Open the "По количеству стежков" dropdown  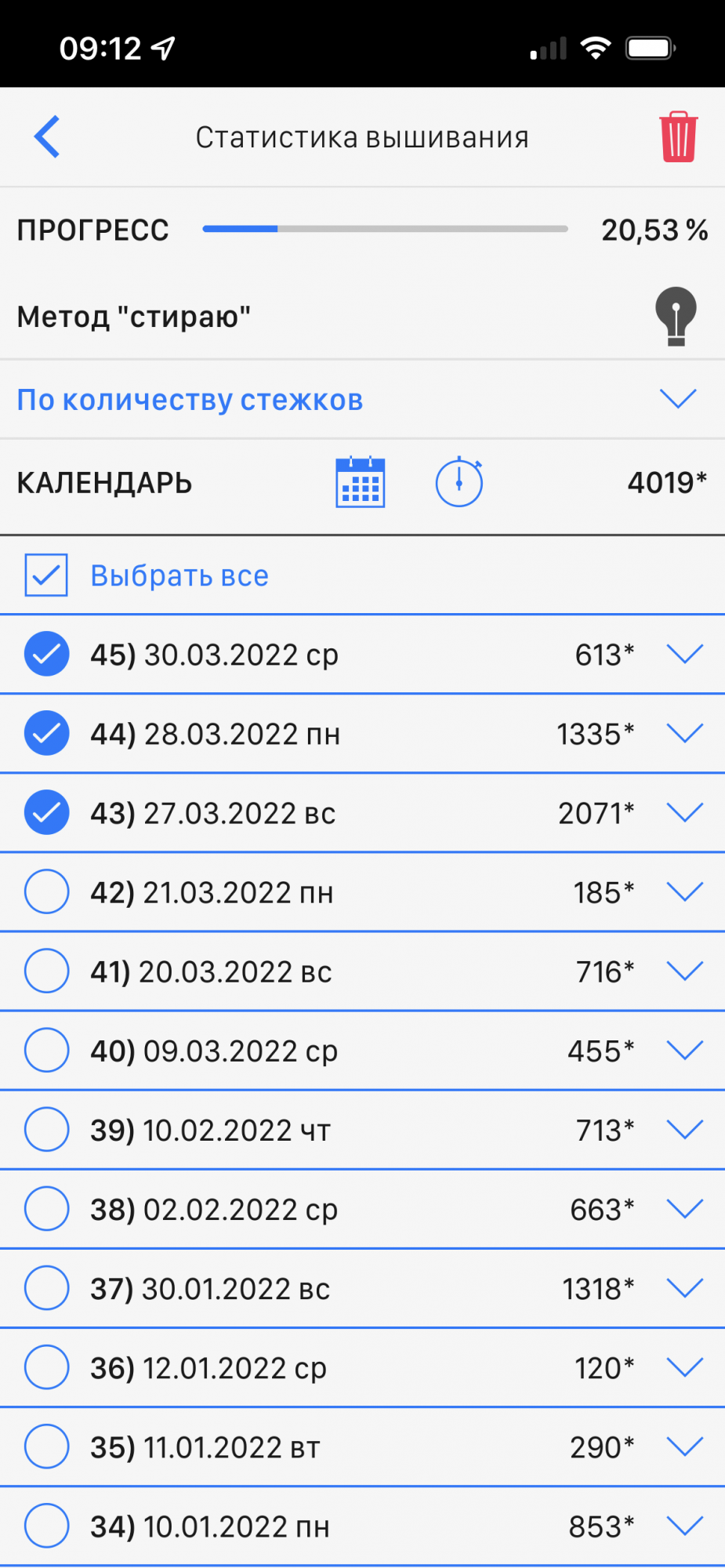(x=678, y=399)
